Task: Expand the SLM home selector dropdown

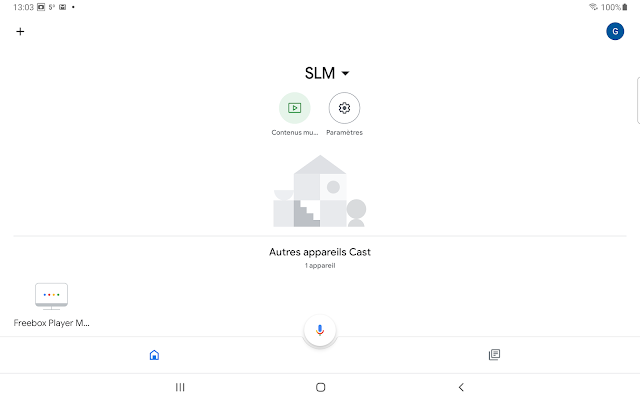Action: [x=327, y=73]
